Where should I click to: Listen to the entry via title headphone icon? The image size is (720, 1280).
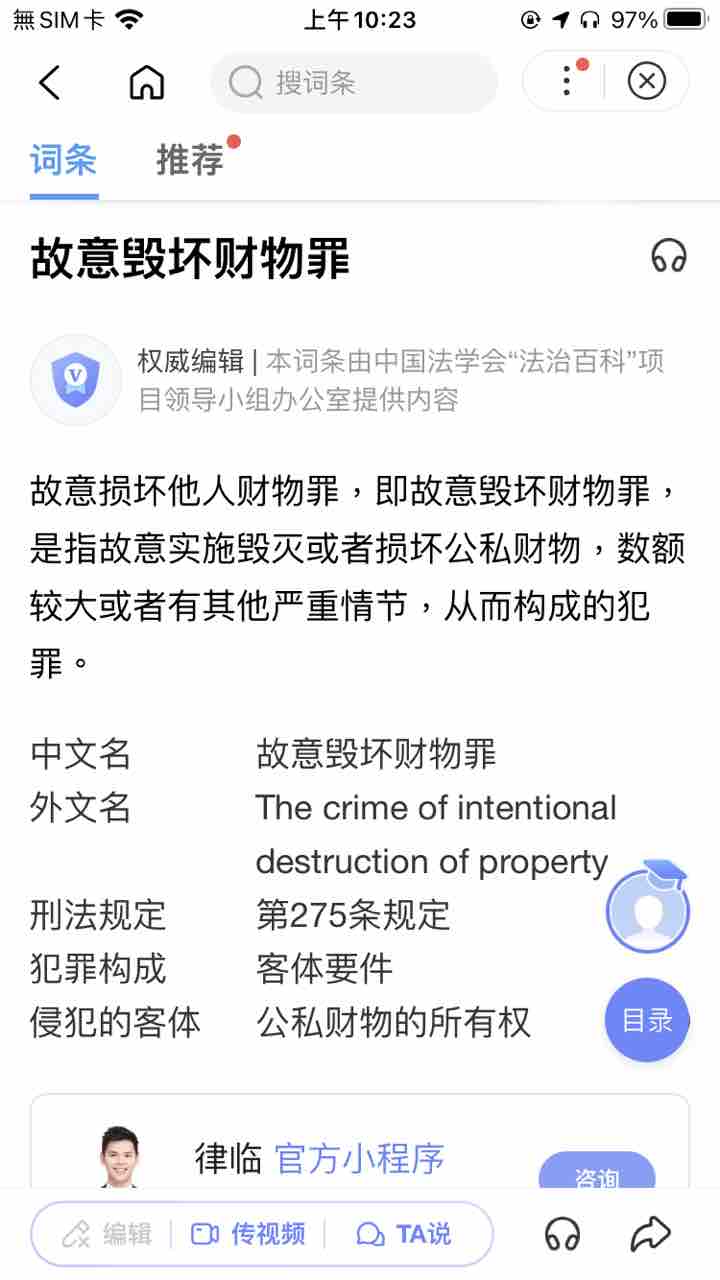tap(668, 256)
